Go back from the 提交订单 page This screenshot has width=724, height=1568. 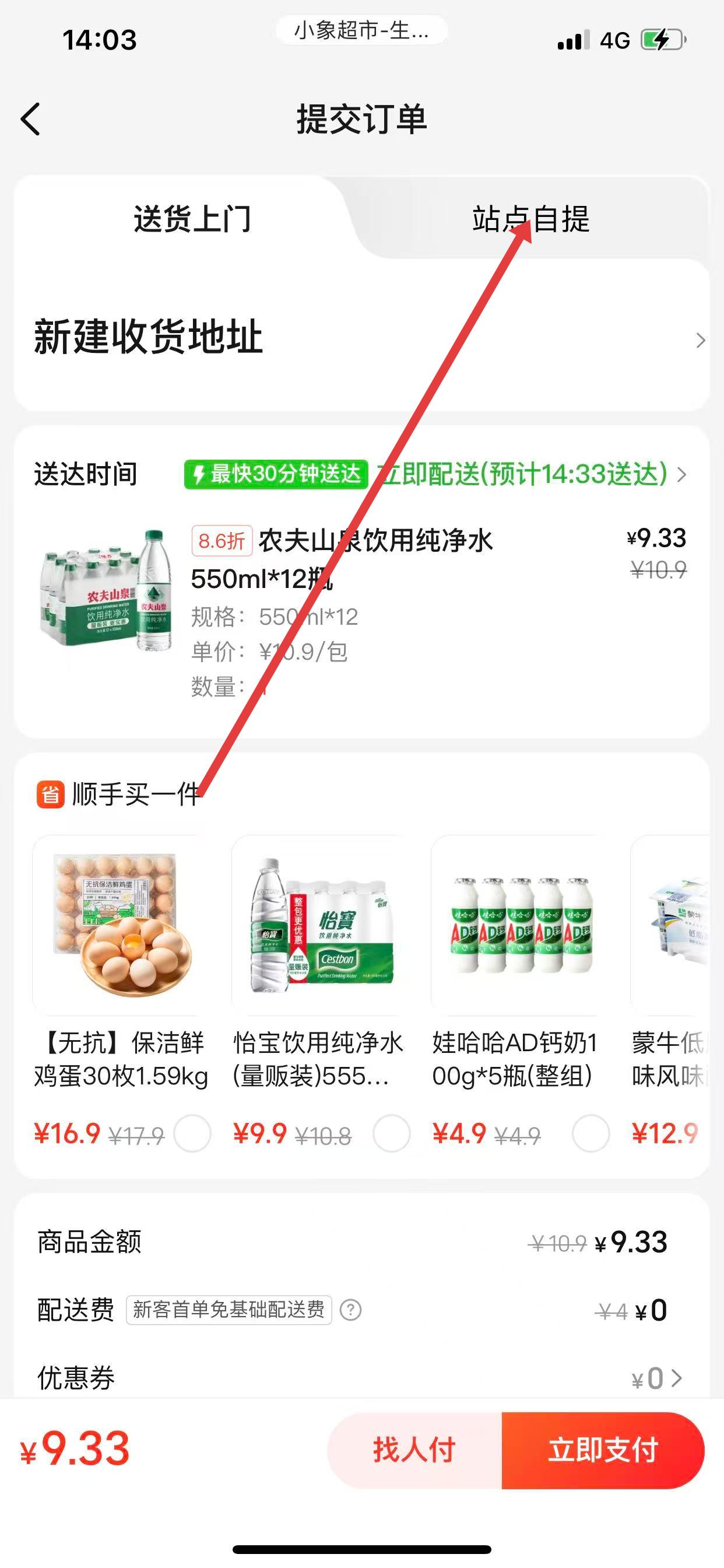30,118
